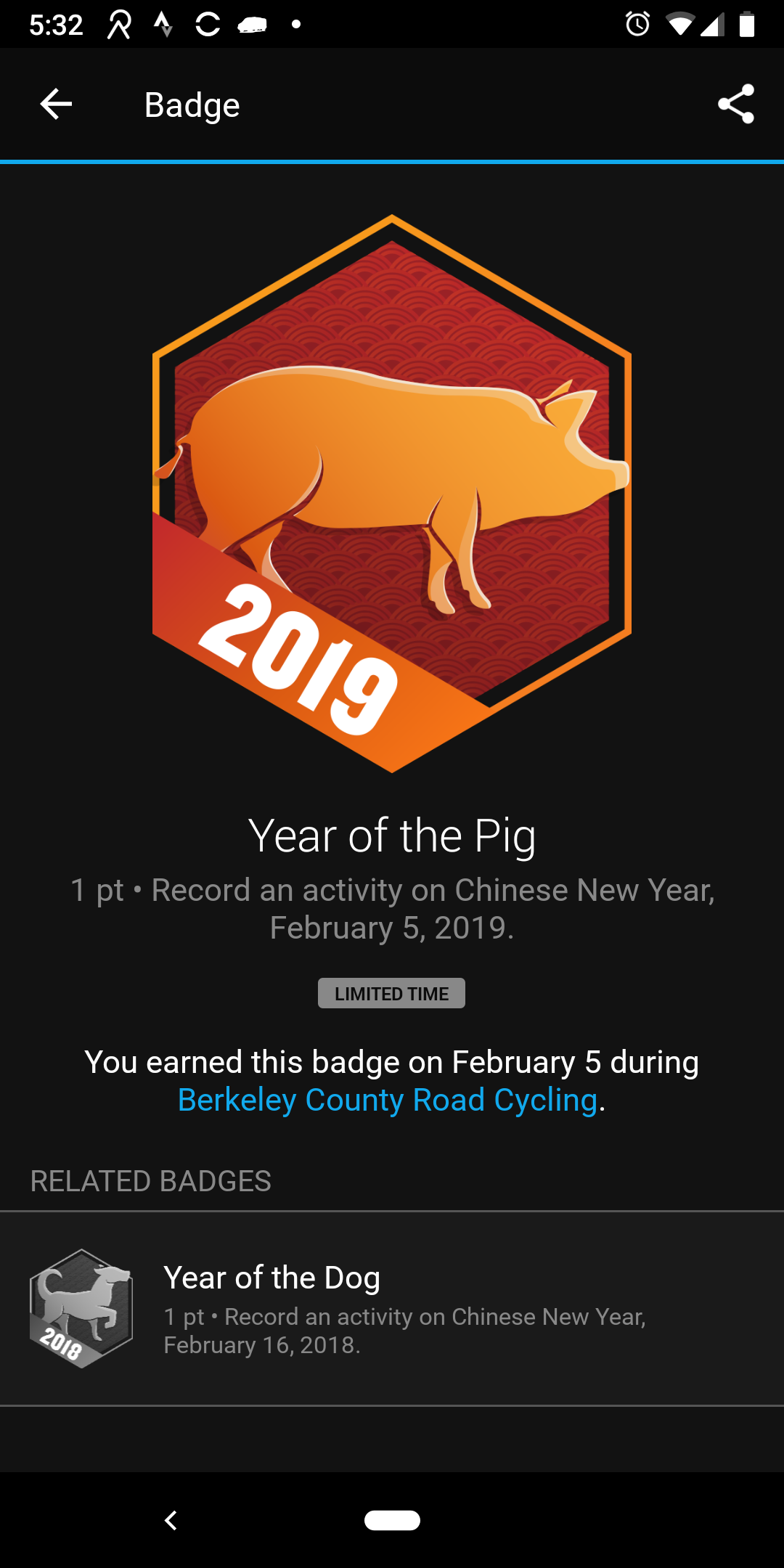
Task: Open the Year of the Dog badge
Action: coord(392,1308)
